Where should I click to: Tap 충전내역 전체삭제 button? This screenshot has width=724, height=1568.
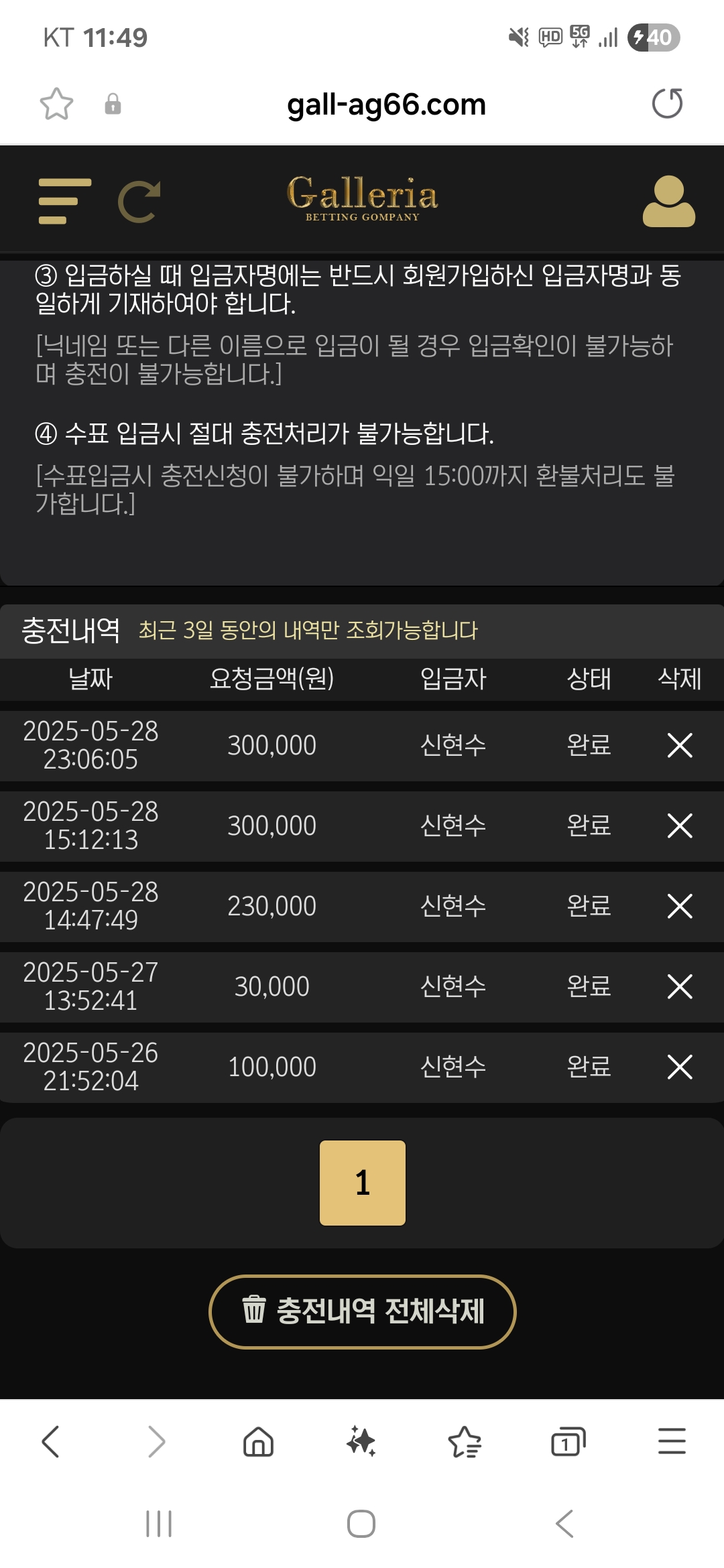pos(362,1311)
